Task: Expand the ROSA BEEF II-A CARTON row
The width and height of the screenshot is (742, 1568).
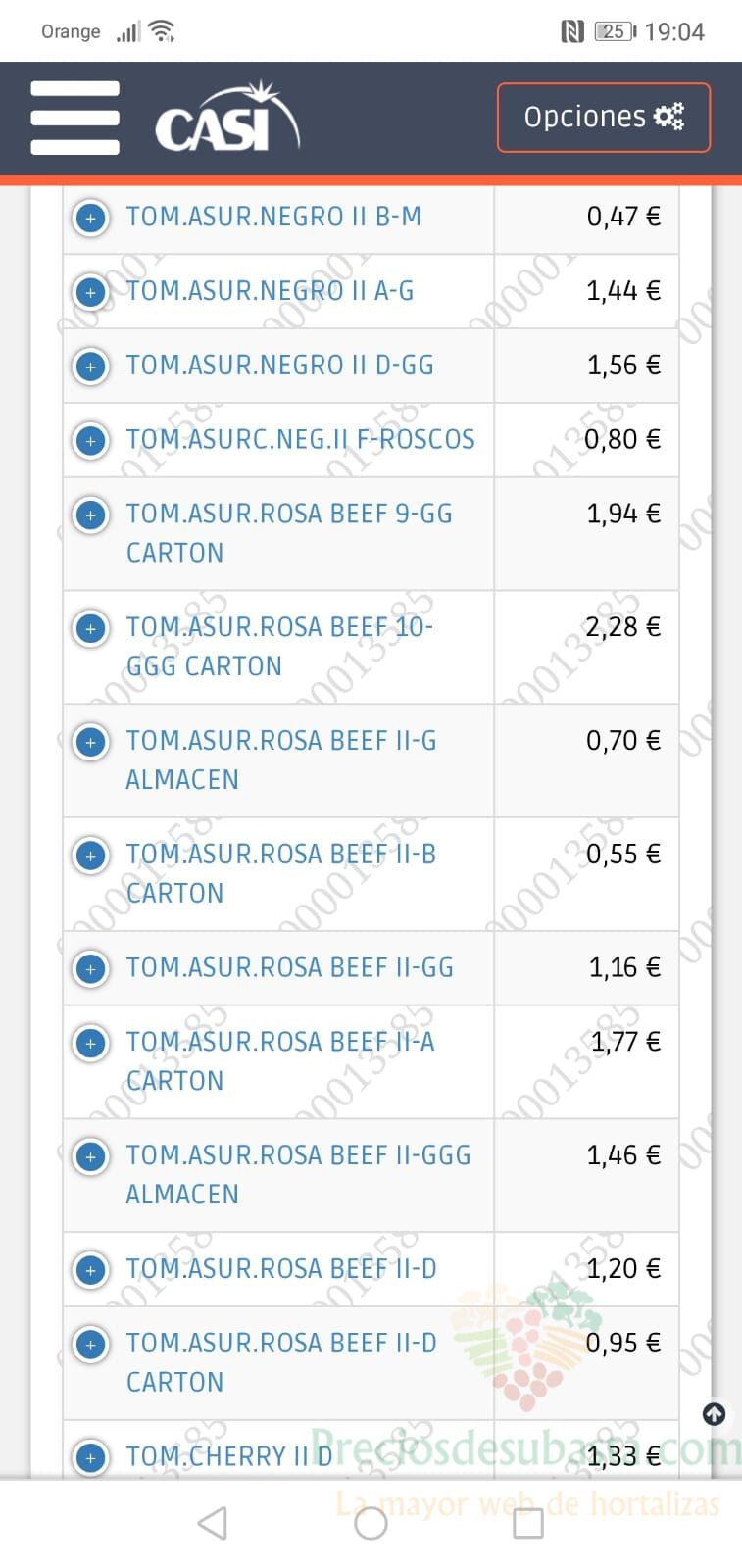Action: [91, 1044]
